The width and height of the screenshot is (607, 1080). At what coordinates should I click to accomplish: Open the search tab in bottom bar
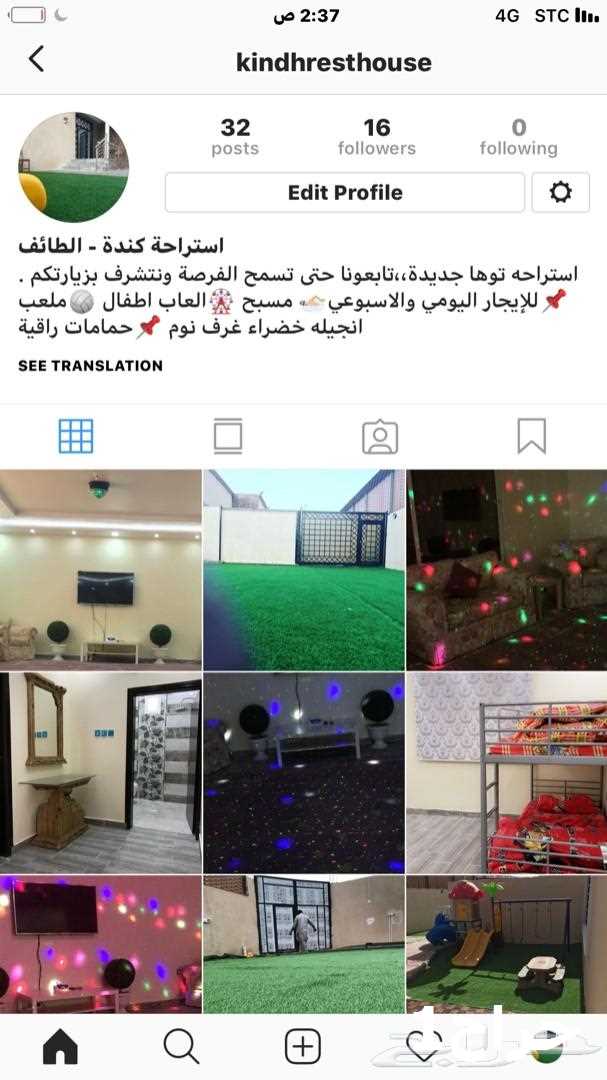181,1047
